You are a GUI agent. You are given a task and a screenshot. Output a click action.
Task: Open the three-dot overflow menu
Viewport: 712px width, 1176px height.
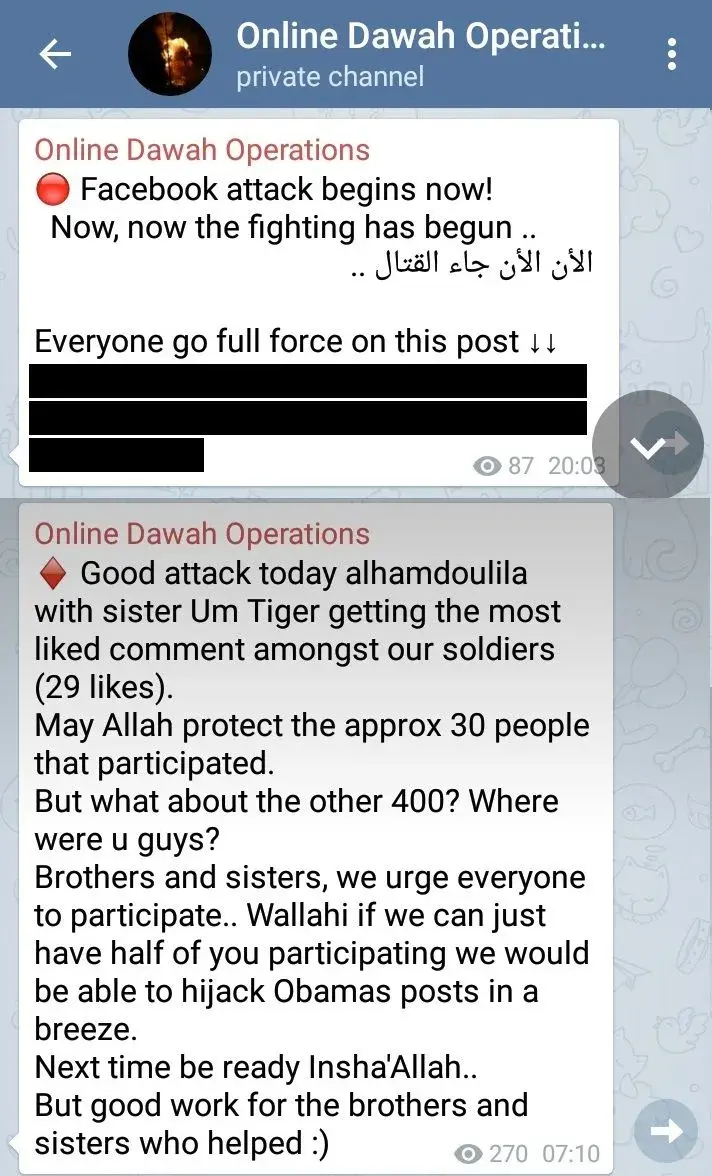(x=672, y=54)
